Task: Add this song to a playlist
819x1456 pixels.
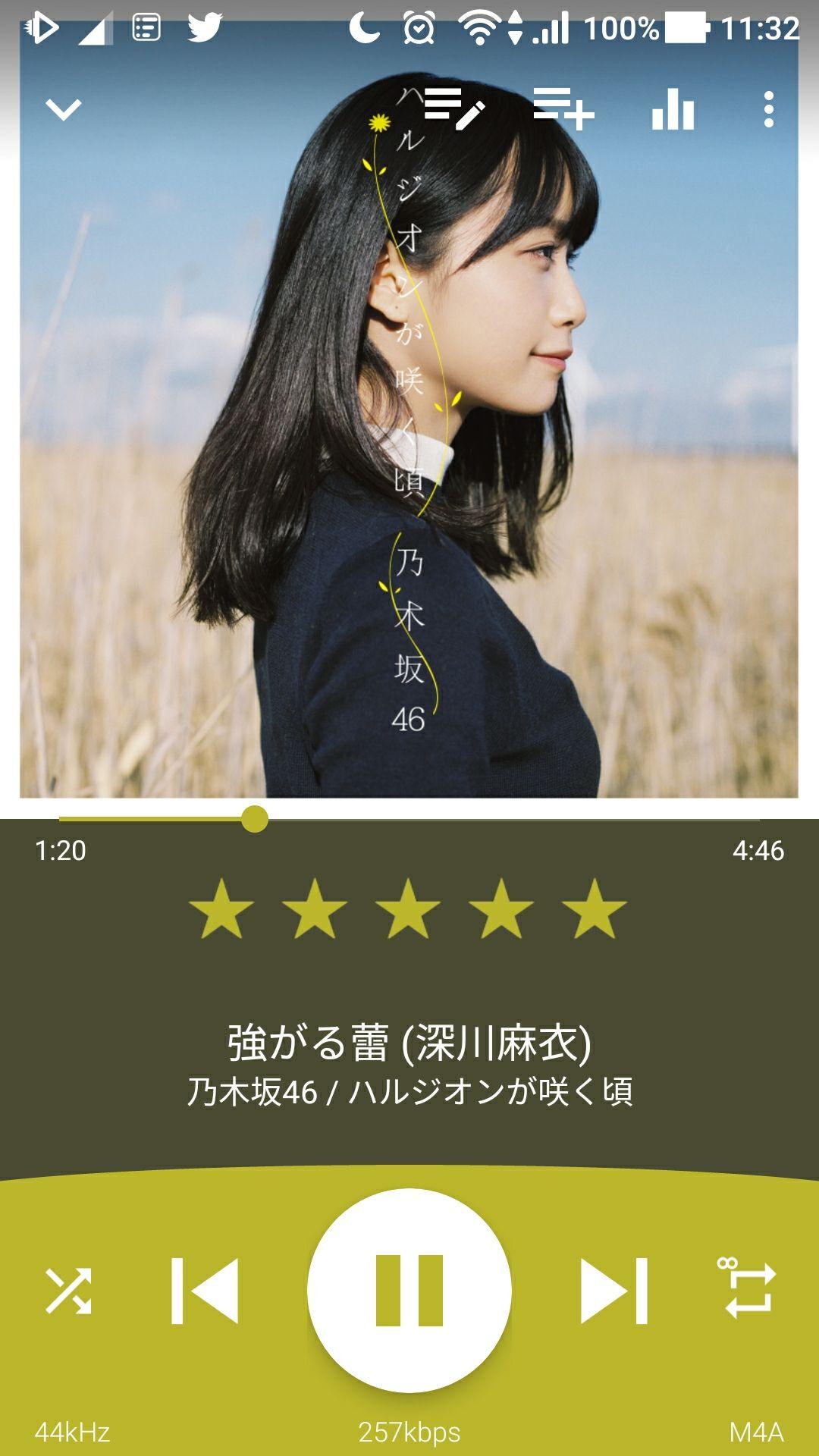Action: click(563, 110)
